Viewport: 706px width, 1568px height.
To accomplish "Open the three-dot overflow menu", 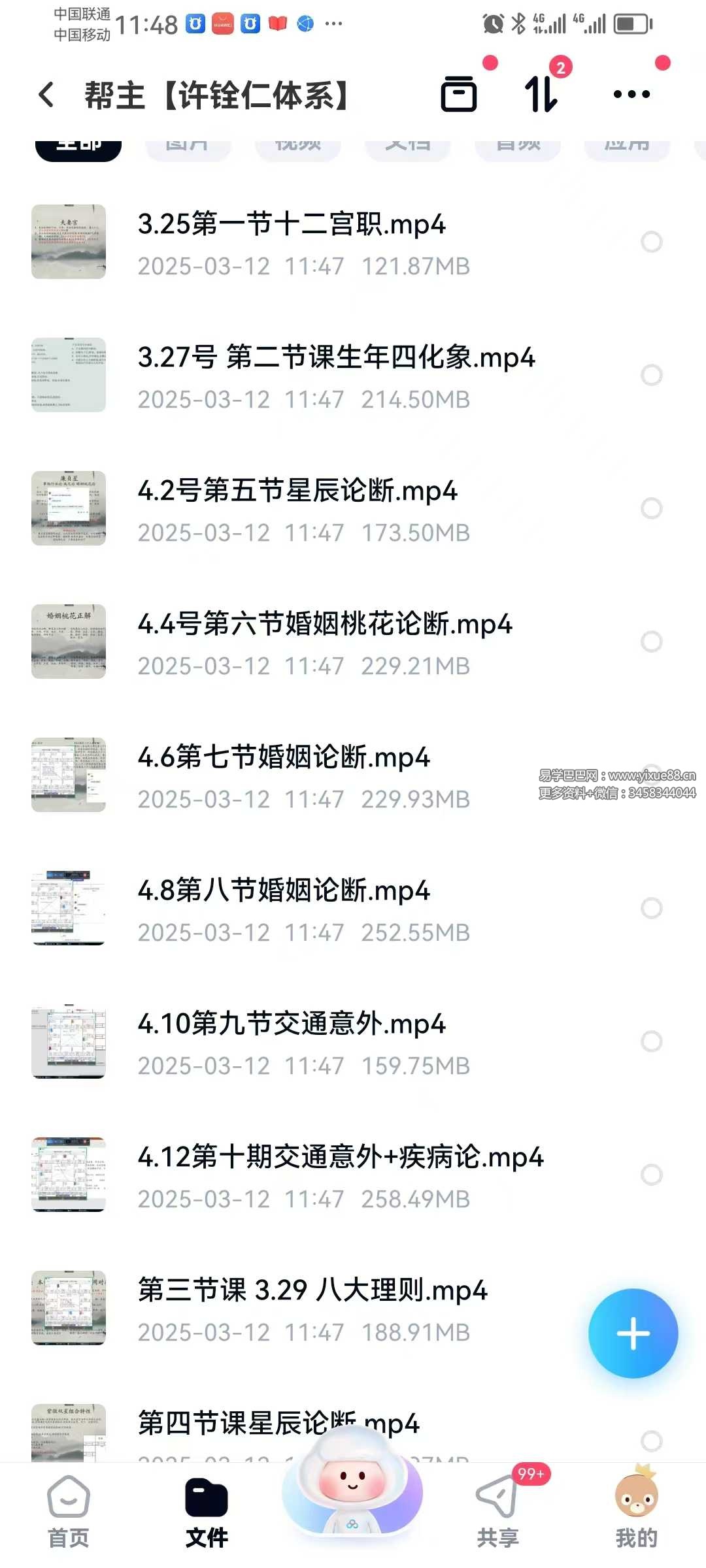I will [x=631, y=94].
